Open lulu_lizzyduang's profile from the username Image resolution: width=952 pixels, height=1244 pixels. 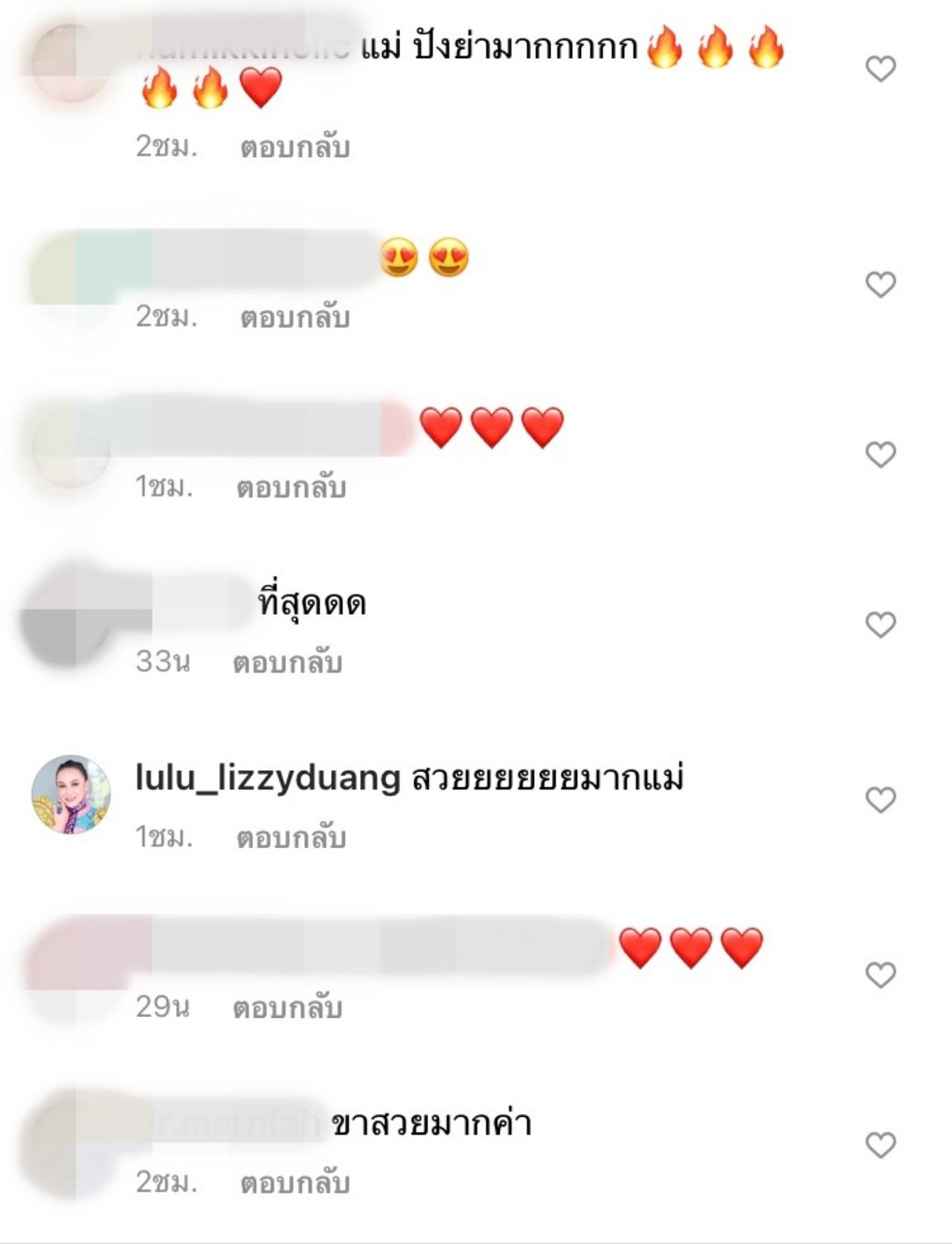point(268,778)
